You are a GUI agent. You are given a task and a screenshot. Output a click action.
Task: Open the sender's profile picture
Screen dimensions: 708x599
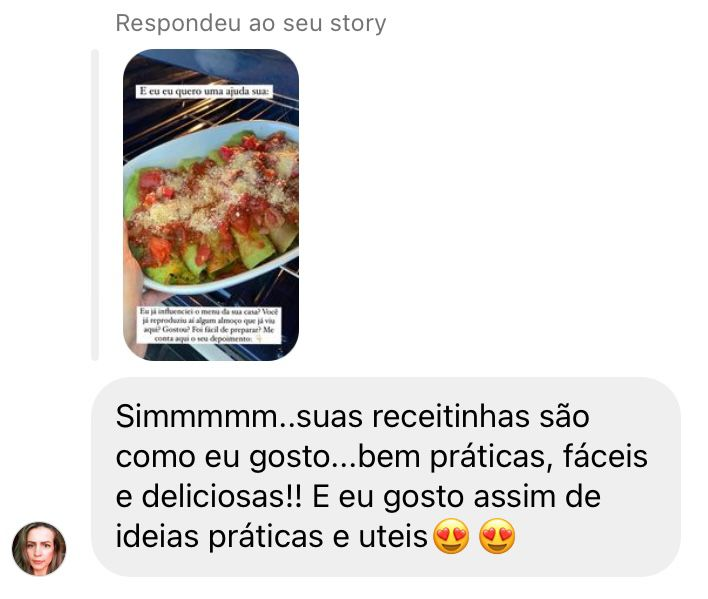pos(39,549)
